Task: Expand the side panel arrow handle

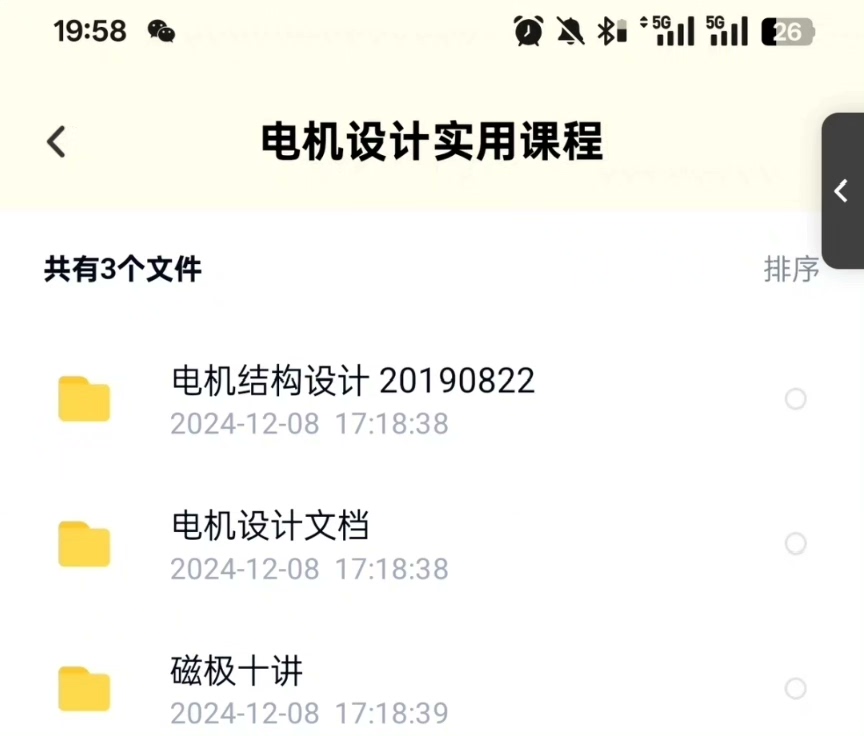Action: coord(842,191)
